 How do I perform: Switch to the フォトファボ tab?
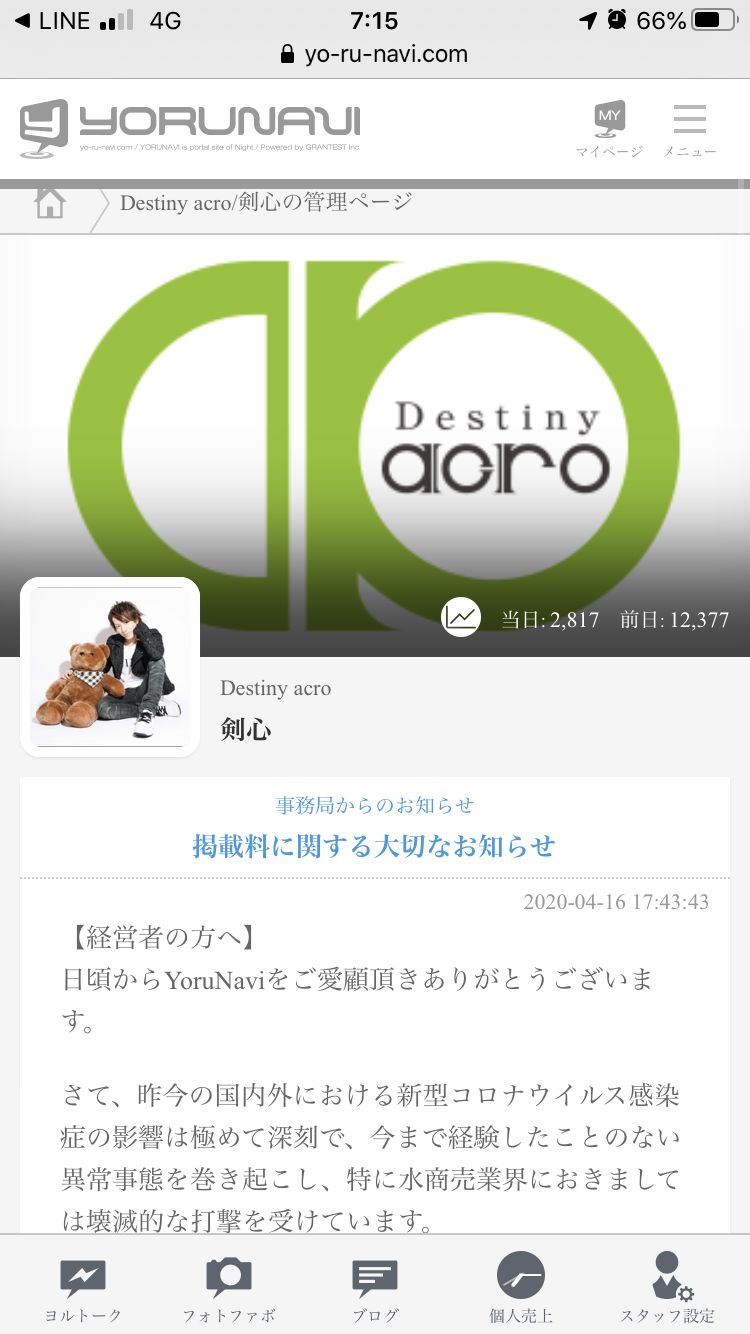coord(229,1288)
